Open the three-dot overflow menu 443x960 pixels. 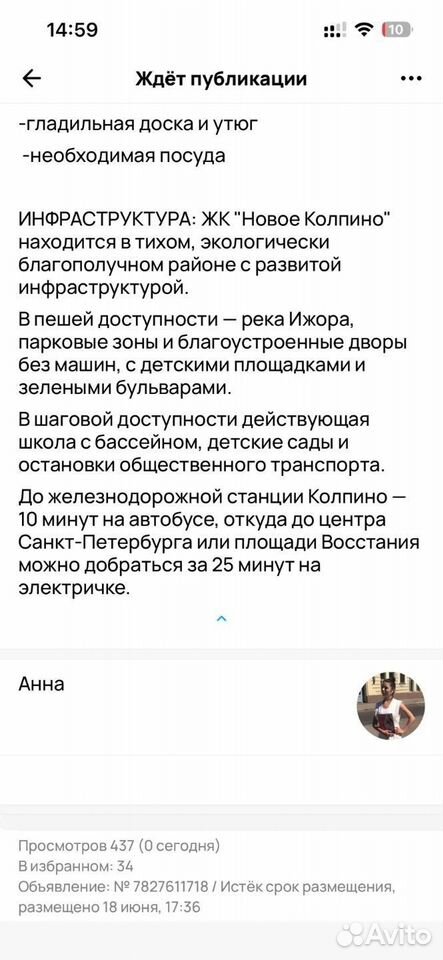point(411,78)
